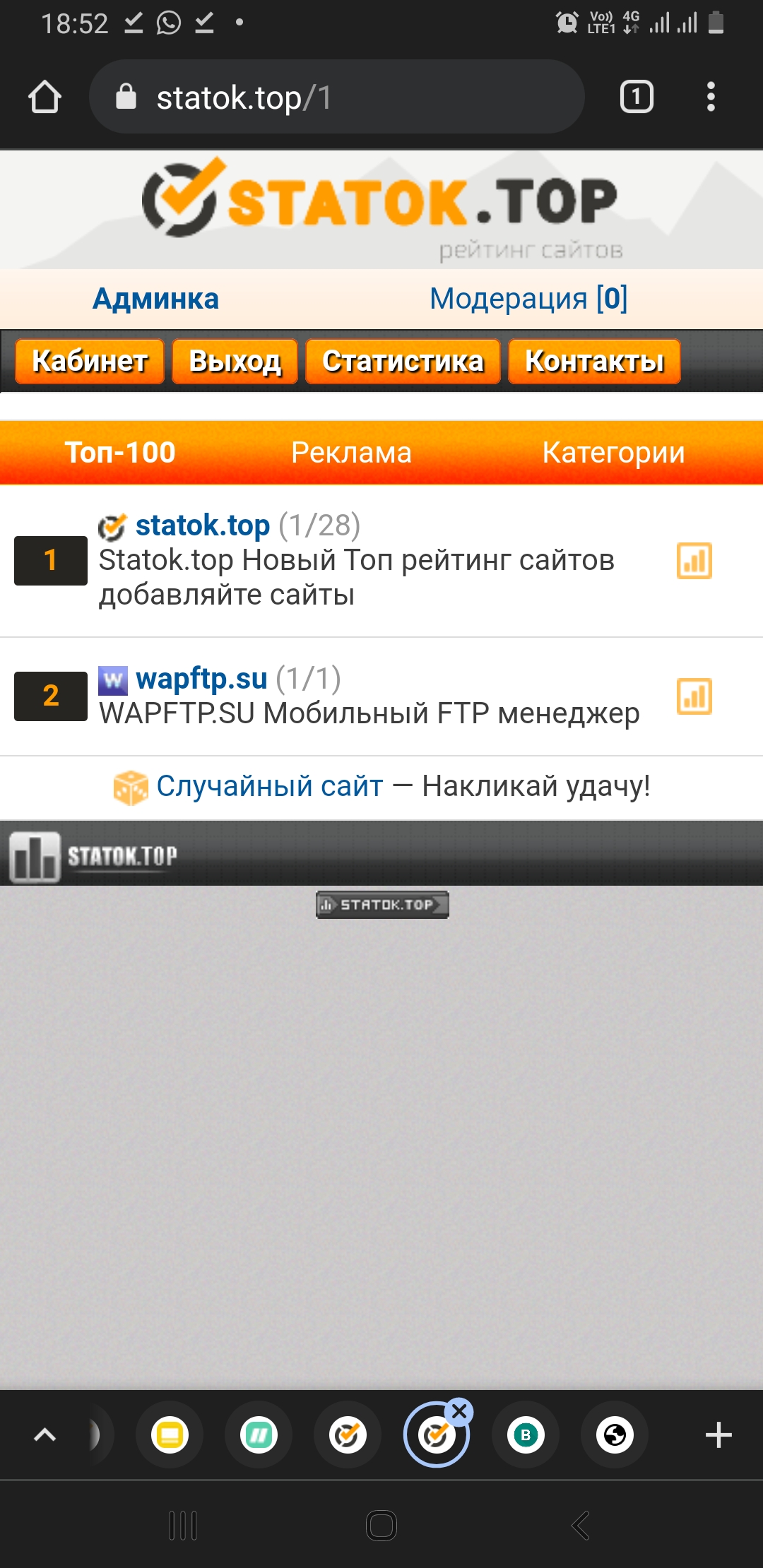Open the Статистика button
763x1568 pixels.
point(403,362)
